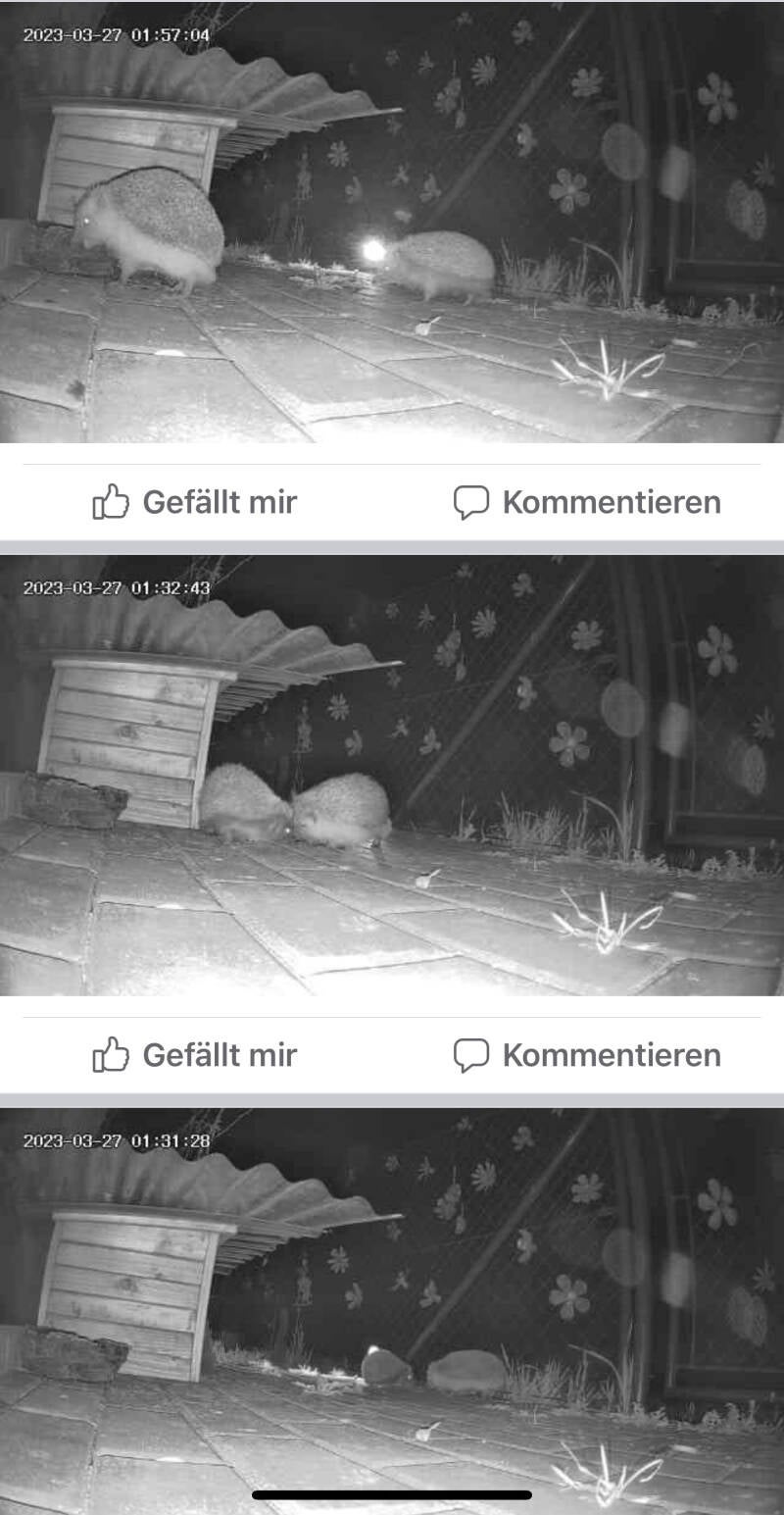The height and width of the screenshot is (1515, 784).
Task: Like the post with timestamp 01:32:43
Action: [194, 1055]
